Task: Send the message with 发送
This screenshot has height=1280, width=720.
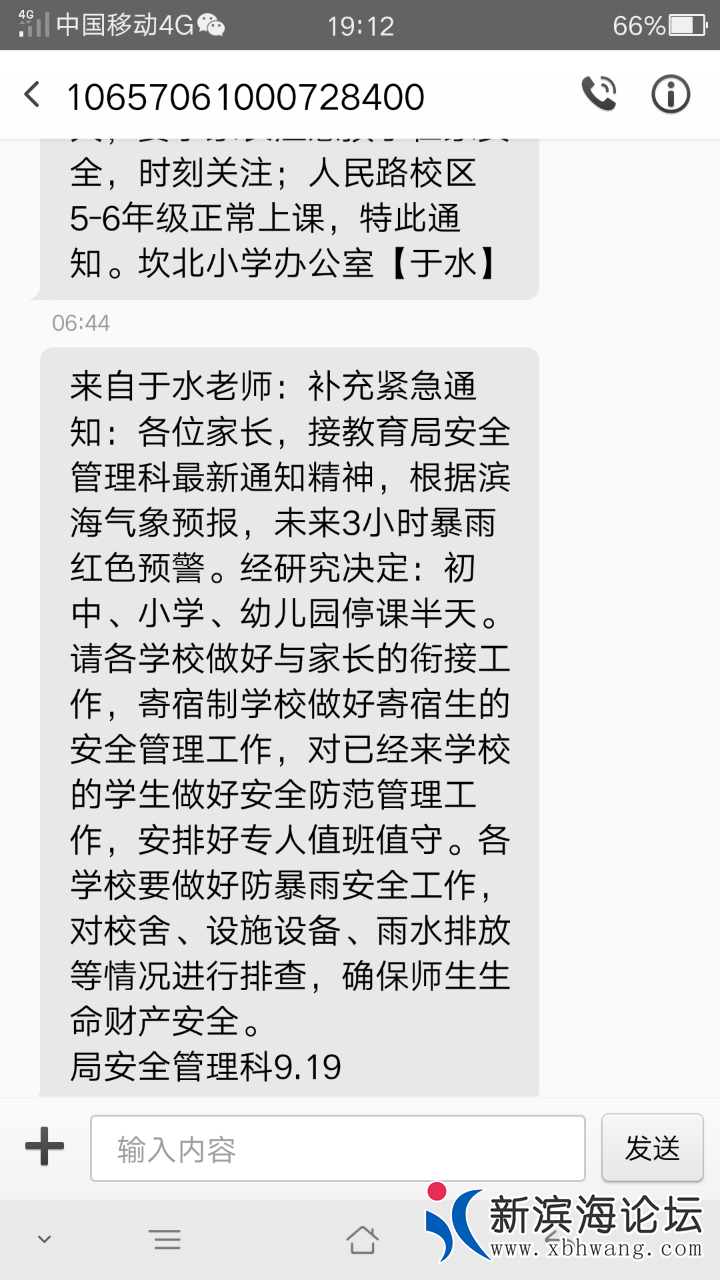Action: (652, 1148)
